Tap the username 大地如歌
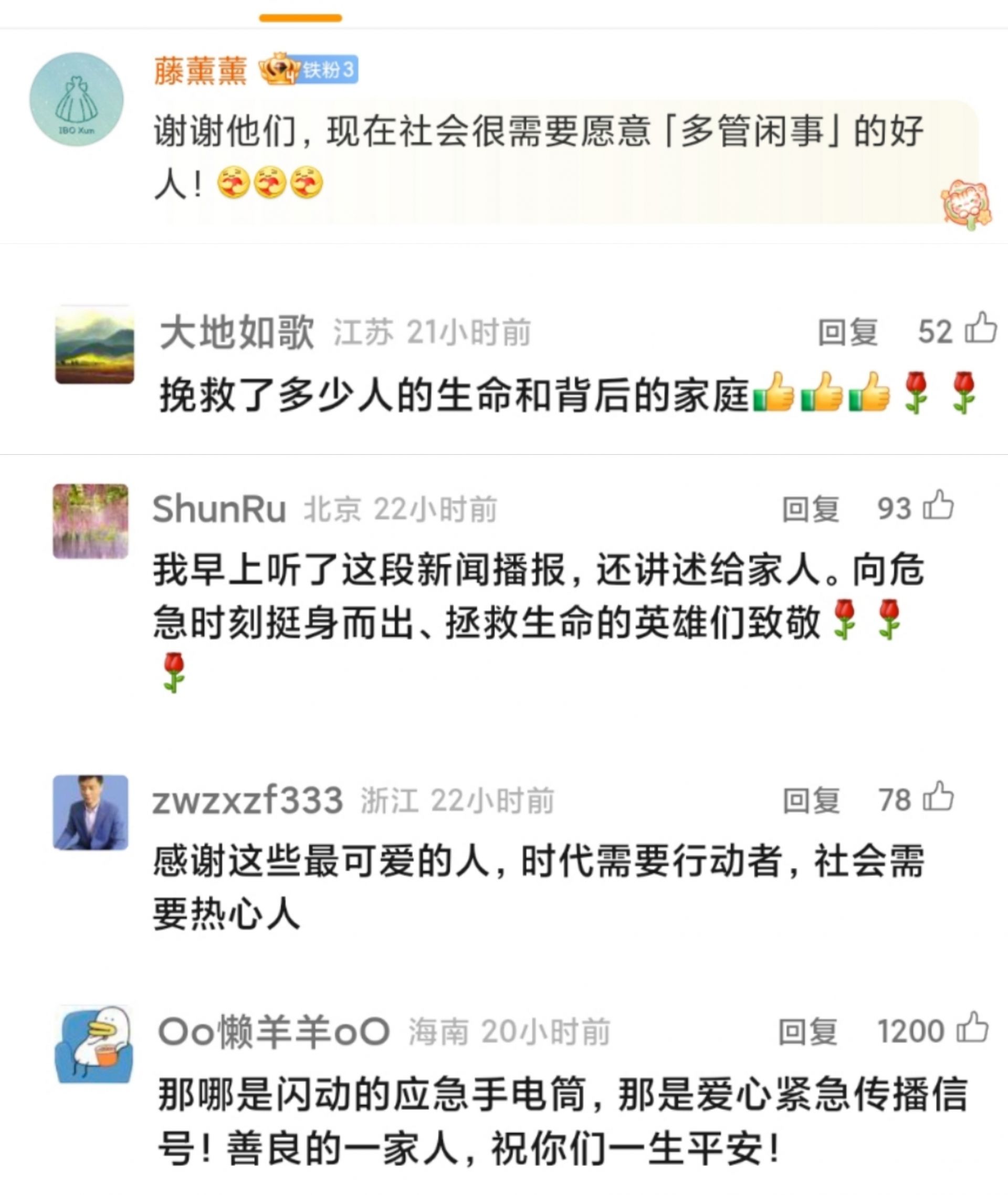The image size is (1008, 1195). [x=237, y=332]
